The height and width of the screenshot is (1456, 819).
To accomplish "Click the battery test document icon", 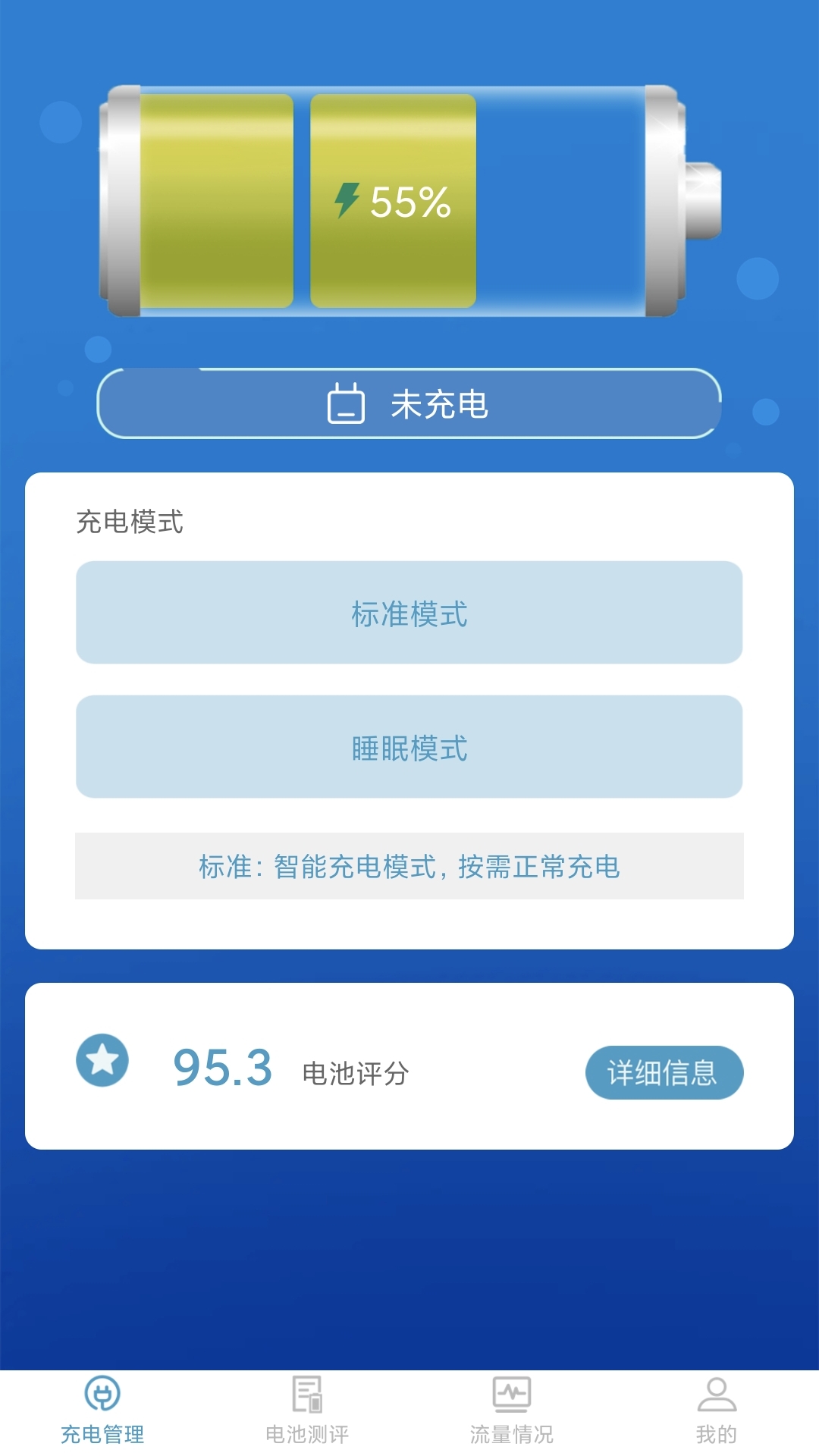I will tap(305, 1394).
